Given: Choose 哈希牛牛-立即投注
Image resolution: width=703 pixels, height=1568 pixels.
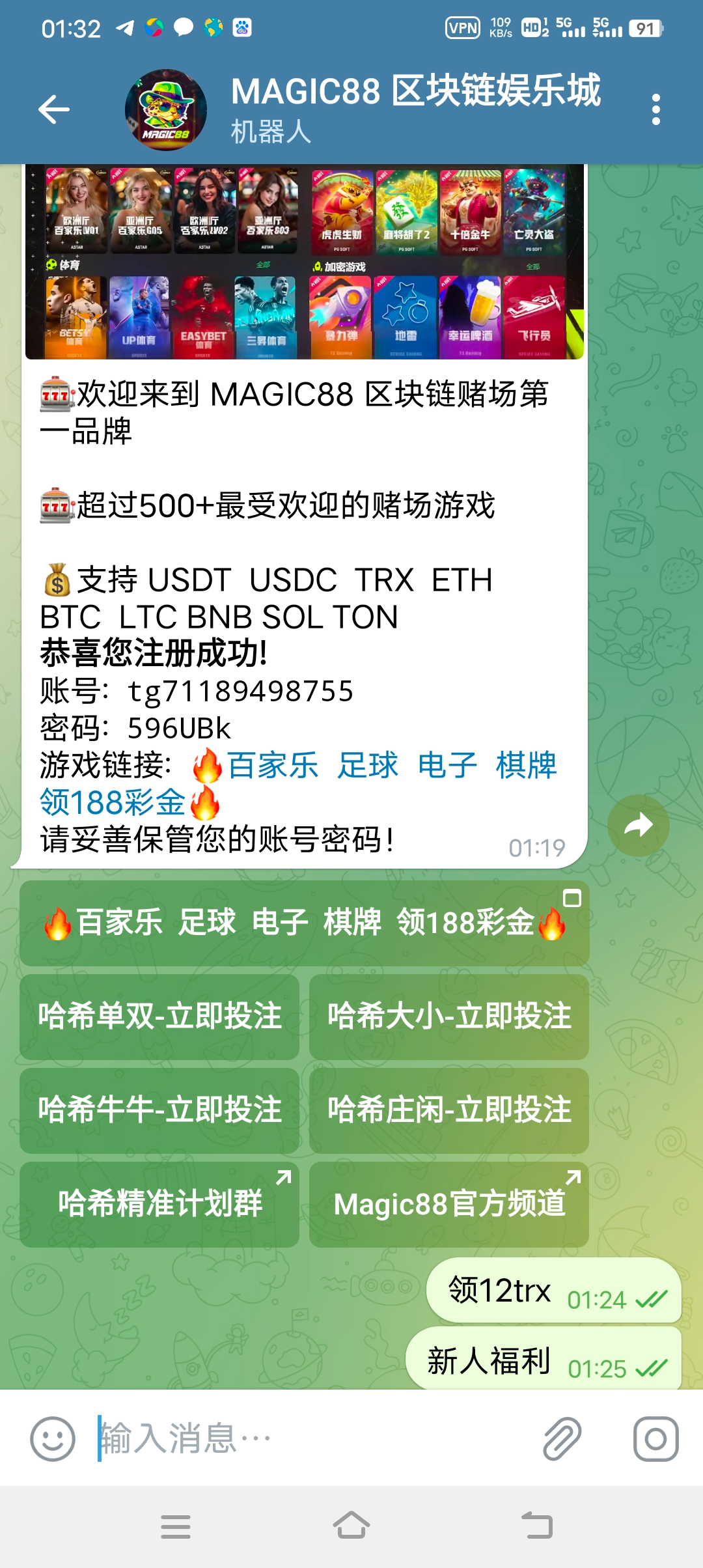Looking at the screenshot, I should (159, 1110).
